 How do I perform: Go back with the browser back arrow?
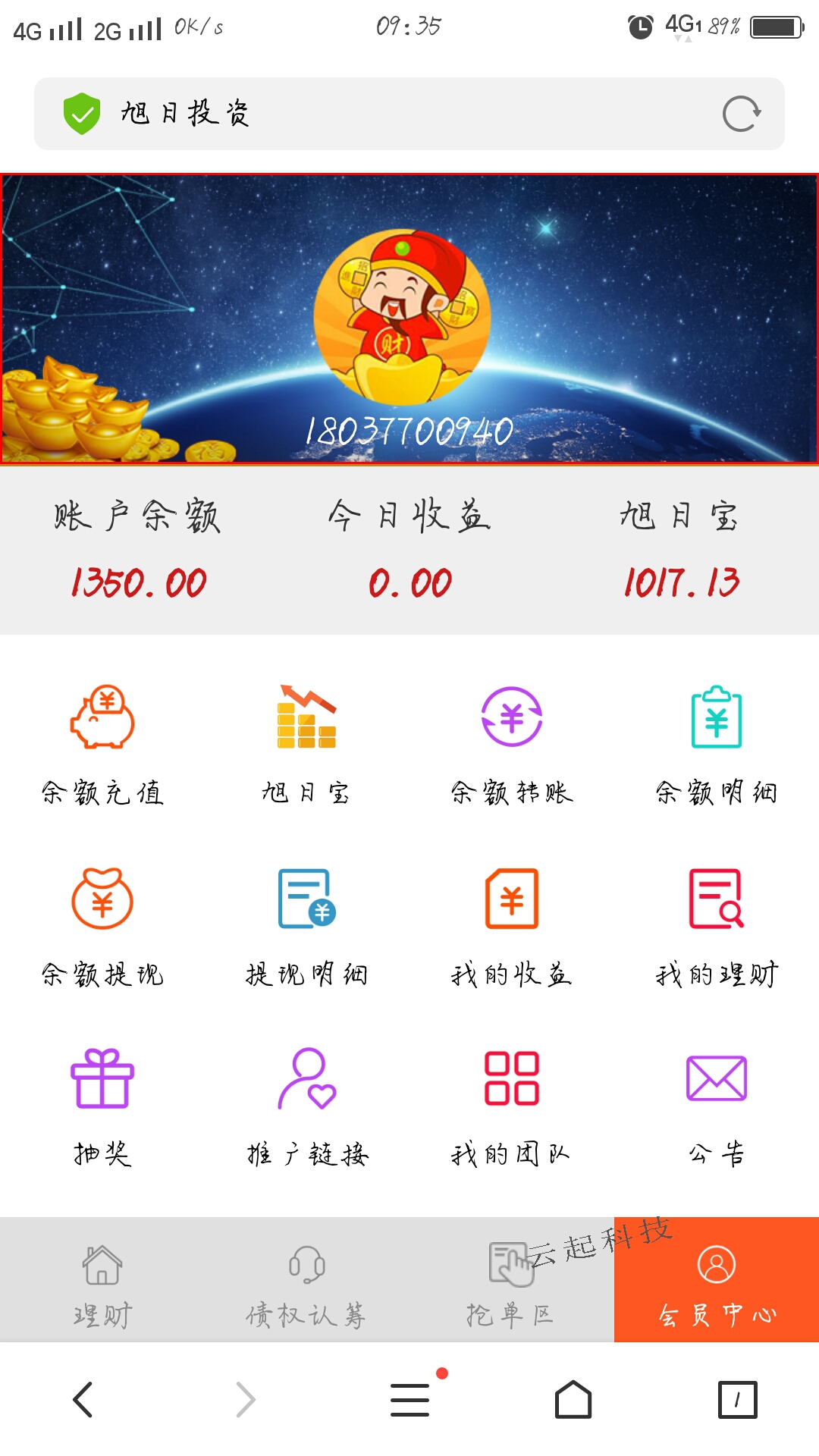pyautogui.click(x=83, y=1399)
